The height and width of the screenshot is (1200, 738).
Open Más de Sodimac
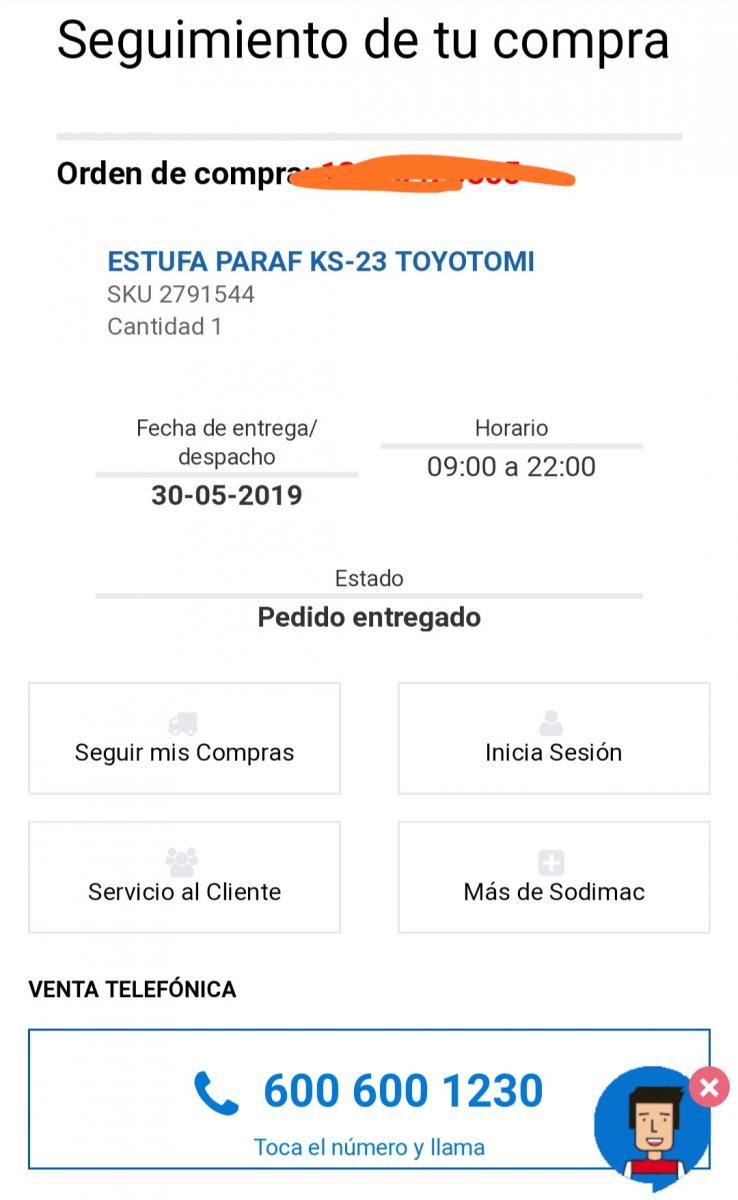click(554, 877)
